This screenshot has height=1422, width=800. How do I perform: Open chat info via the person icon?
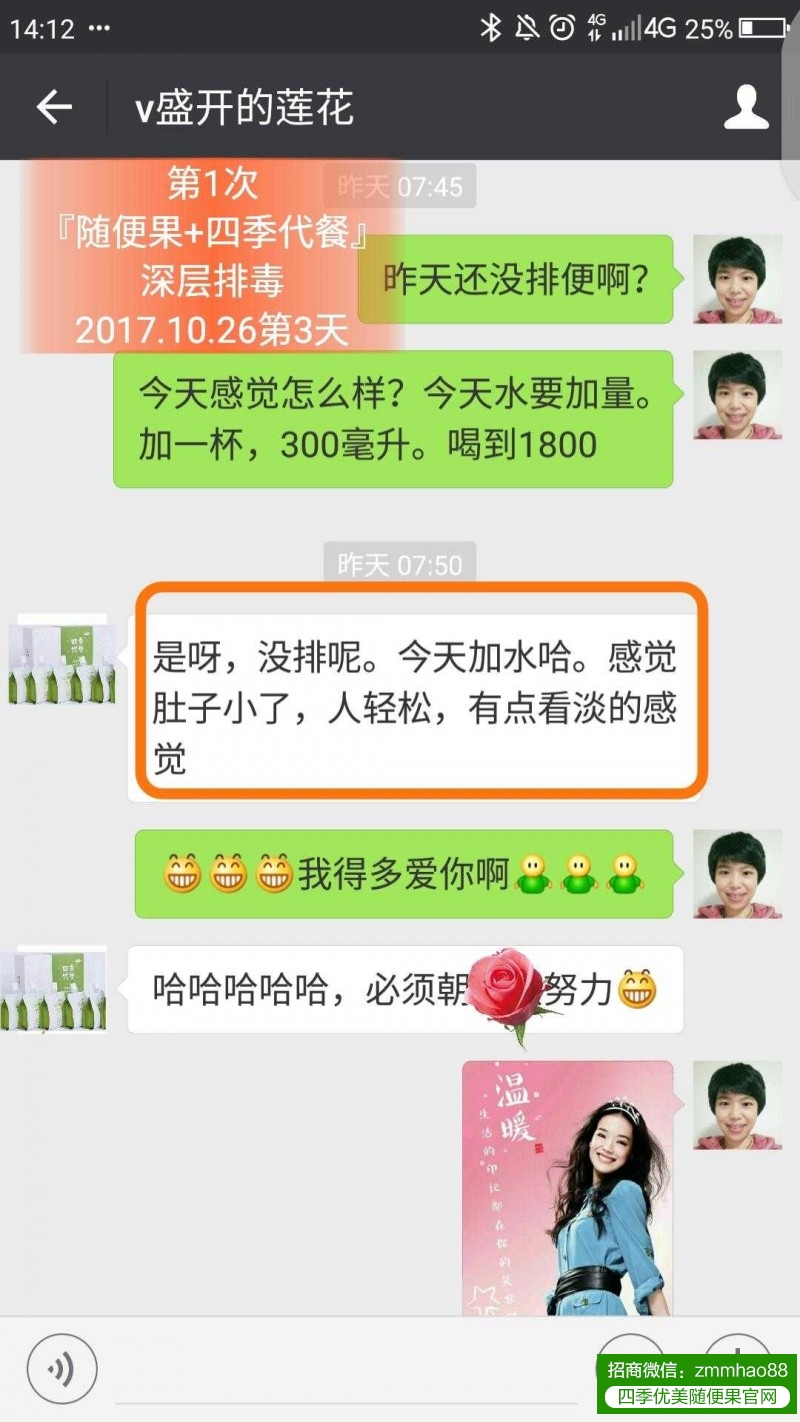coord(746,107)
